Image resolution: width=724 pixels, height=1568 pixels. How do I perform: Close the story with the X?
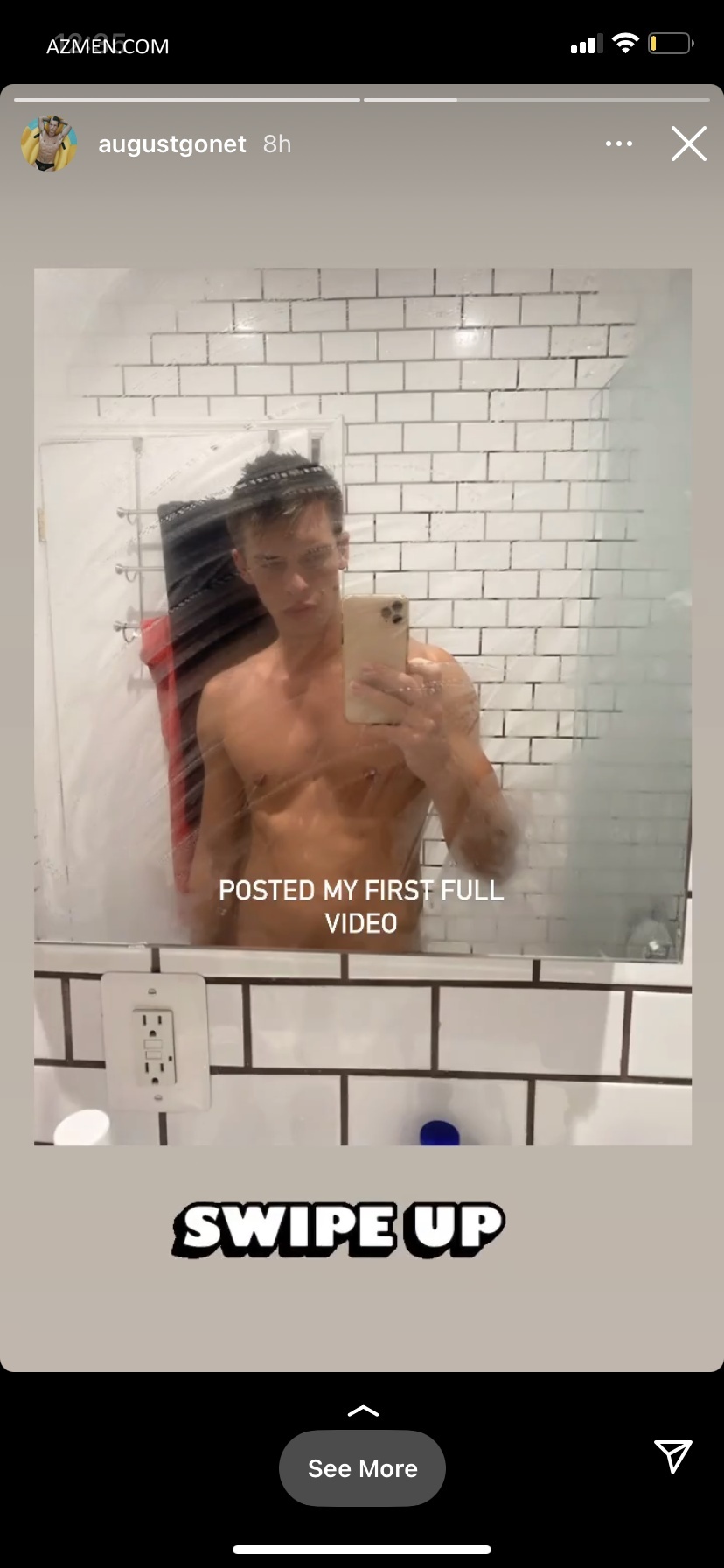688,143
